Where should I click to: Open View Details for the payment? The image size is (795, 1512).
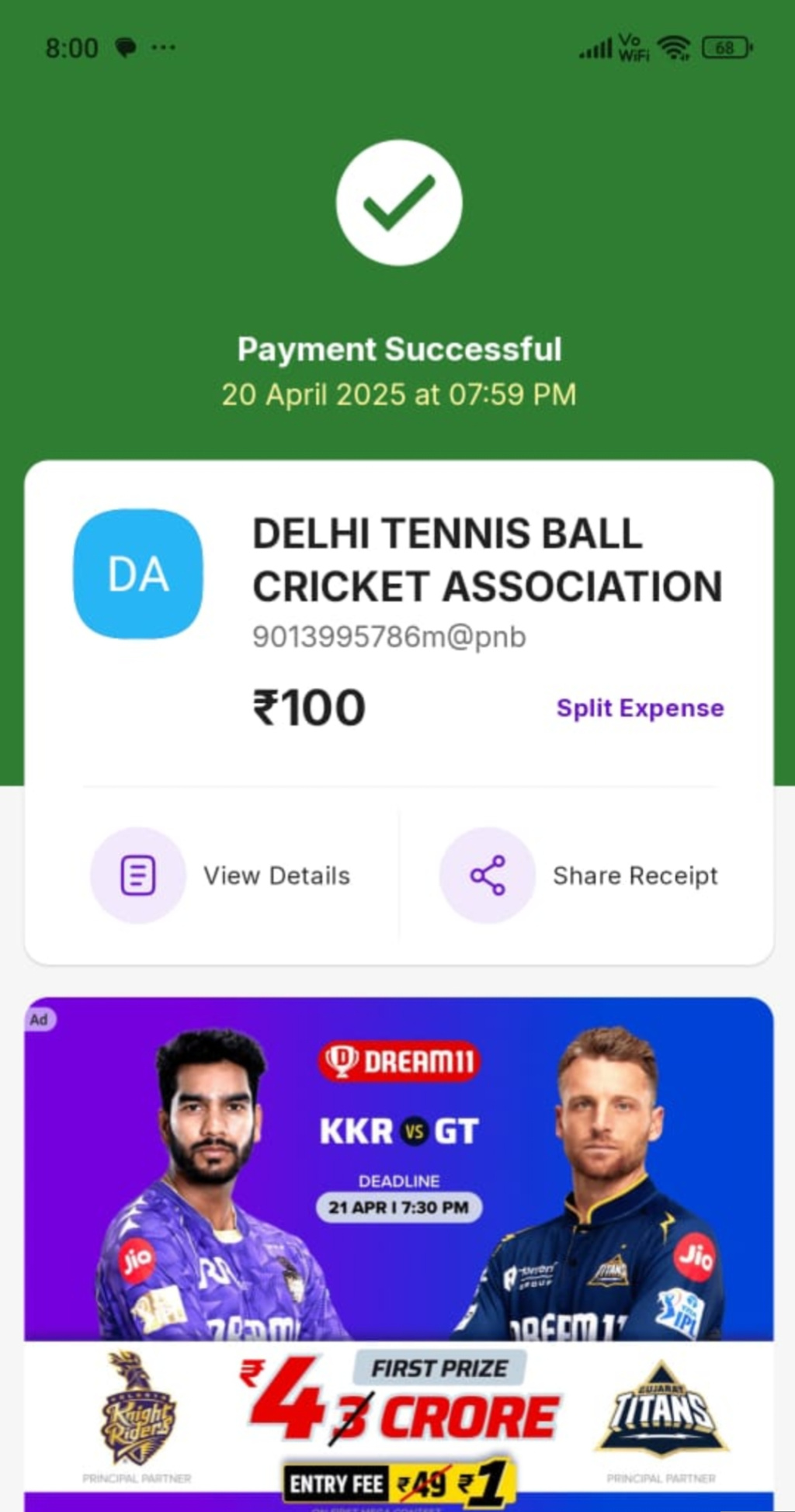coord(220,876)
